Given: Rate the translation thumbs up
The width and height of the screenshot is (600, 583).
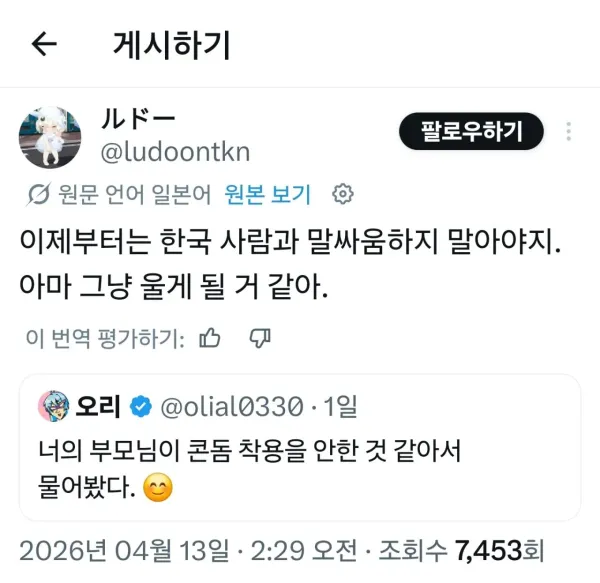Looking at the screenshot, I should click(x=210, y=338).
